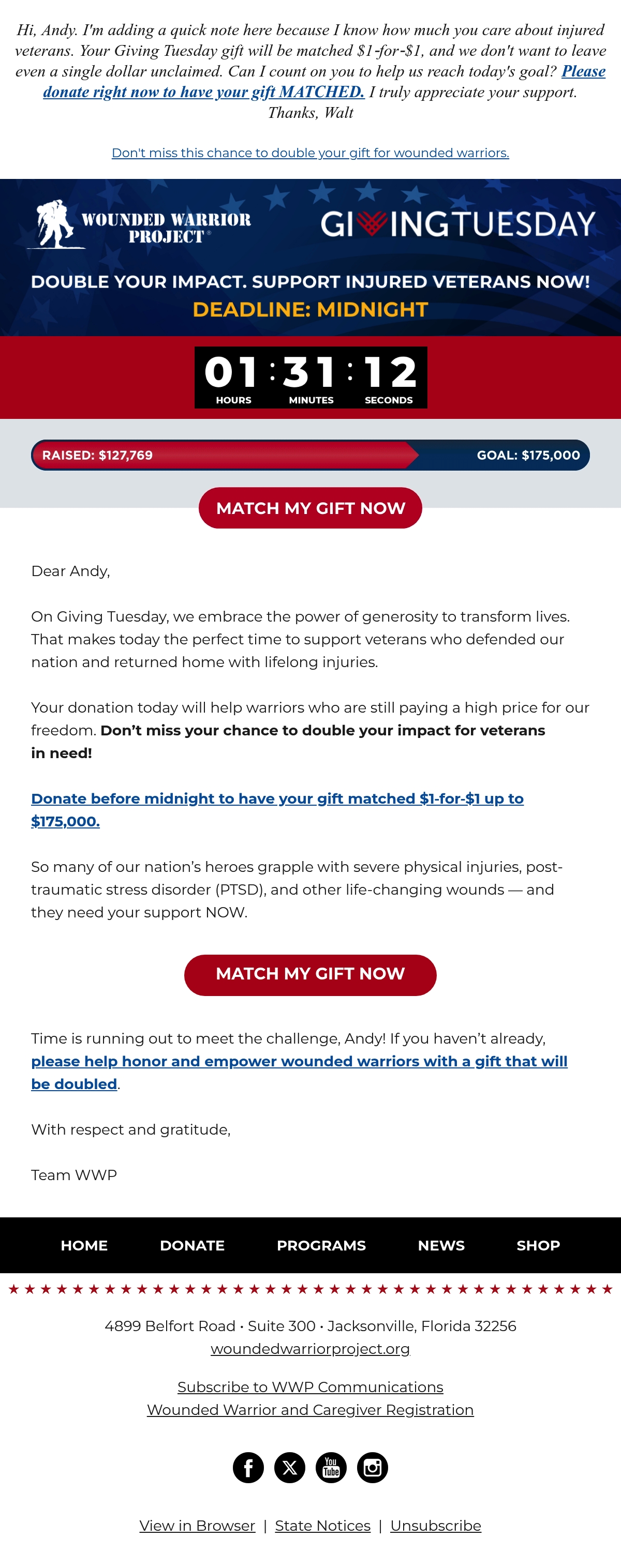
Task: Open Subscribe to WWP Communications link
Action: (310, 1386)
